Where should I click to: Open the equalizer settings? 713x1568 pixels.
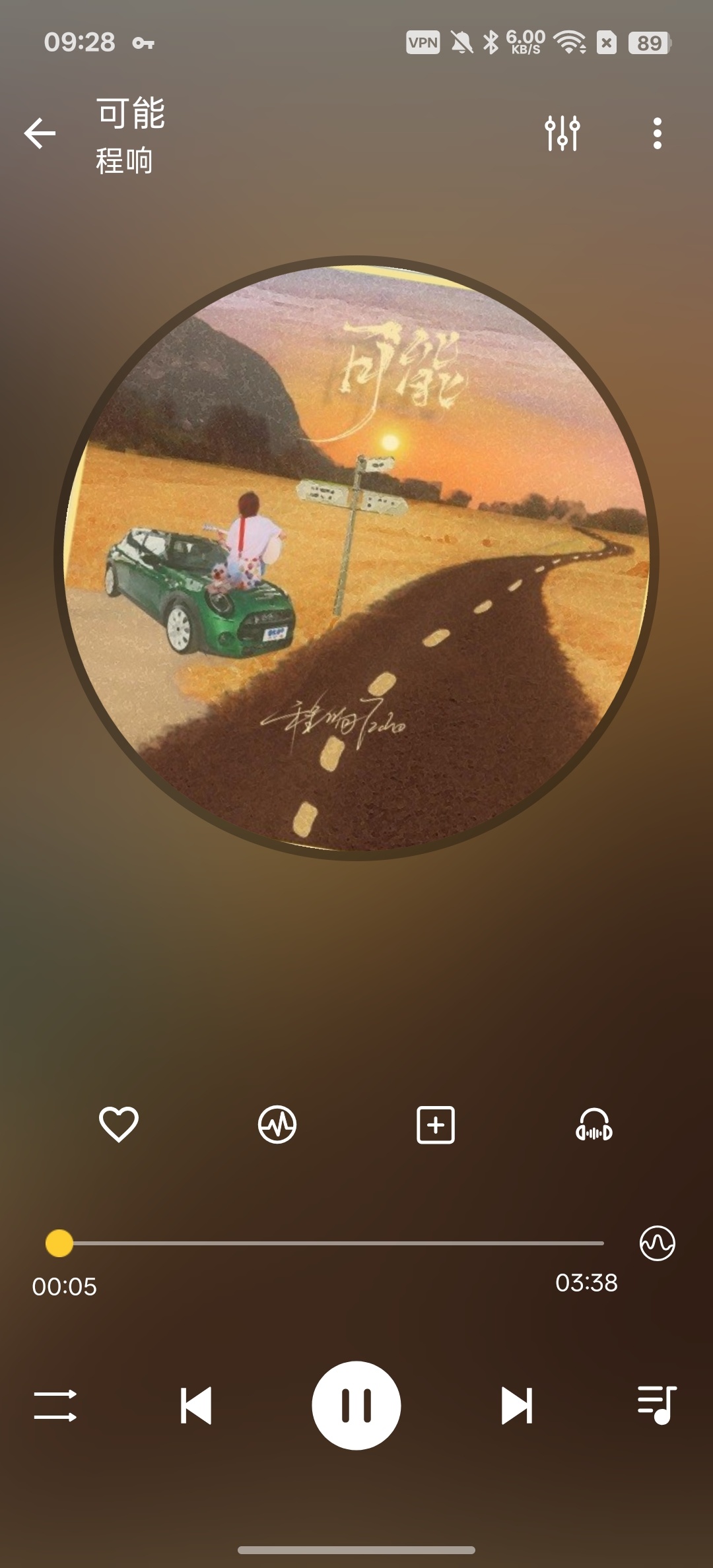click(x=562, y=134)
